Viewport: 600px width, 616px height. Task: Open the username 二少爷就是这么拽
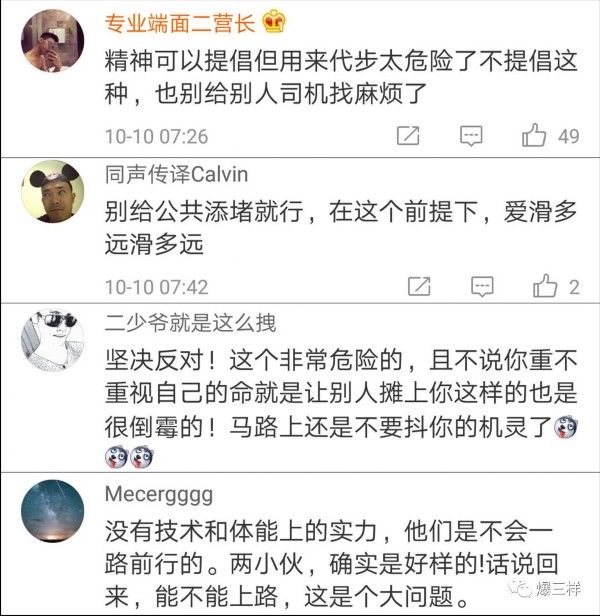click(x=190, y=323)
